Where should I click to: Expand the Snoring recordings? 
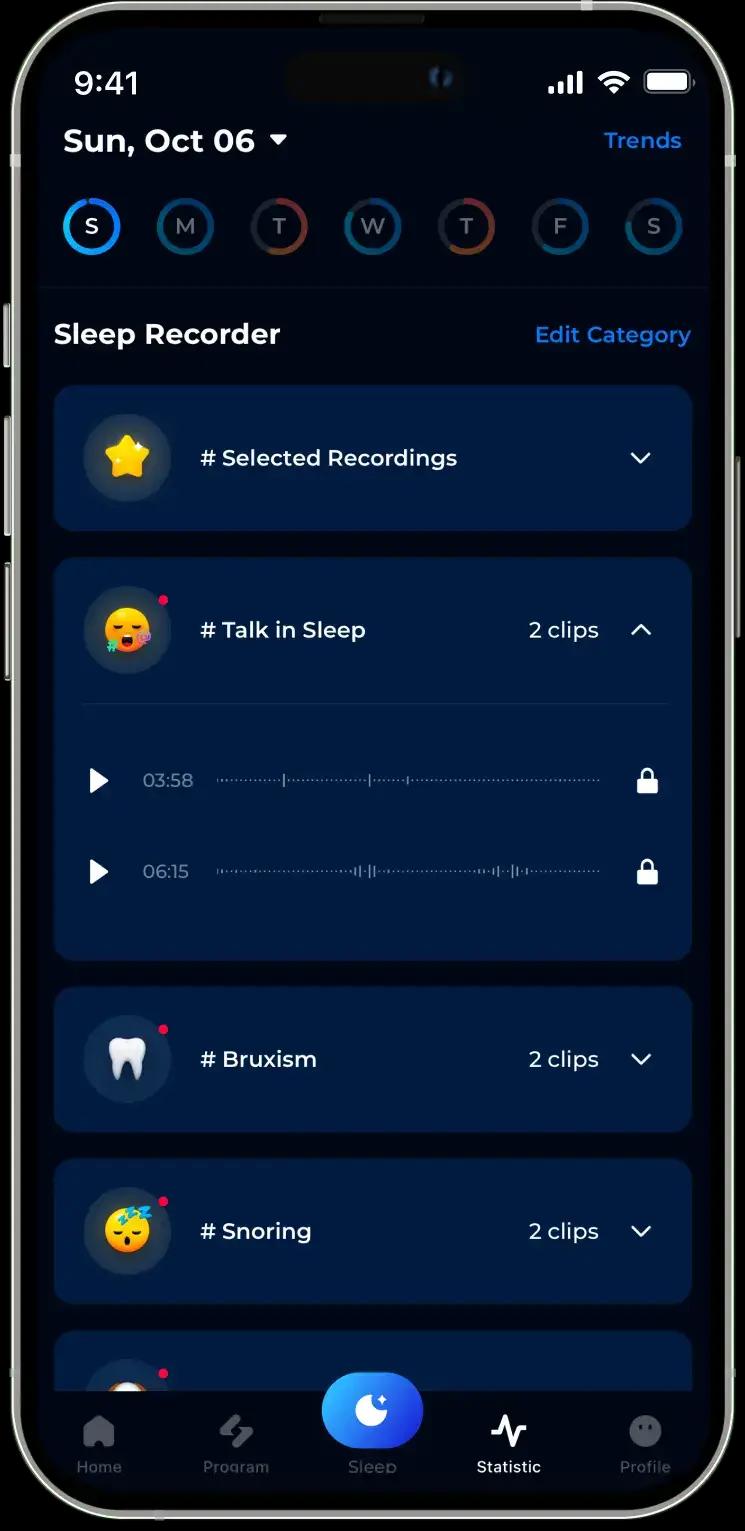tap(640, 1231)
